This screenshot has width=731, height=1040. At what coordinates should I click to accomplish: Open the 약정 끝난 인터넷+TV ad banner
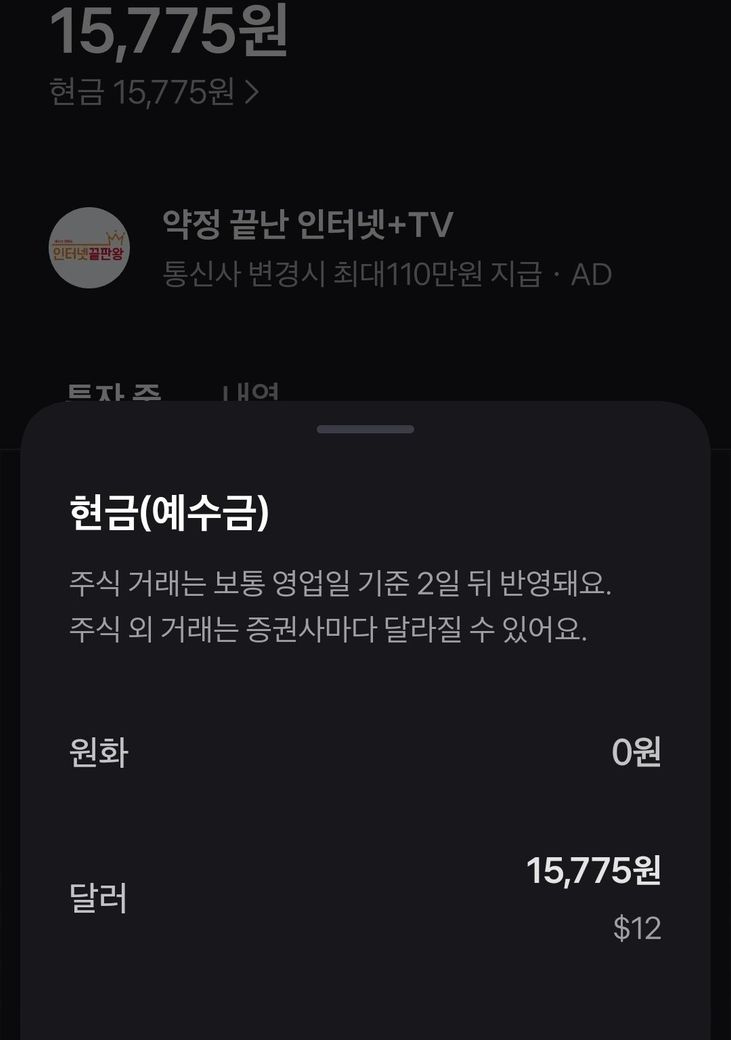click(330, 247)
